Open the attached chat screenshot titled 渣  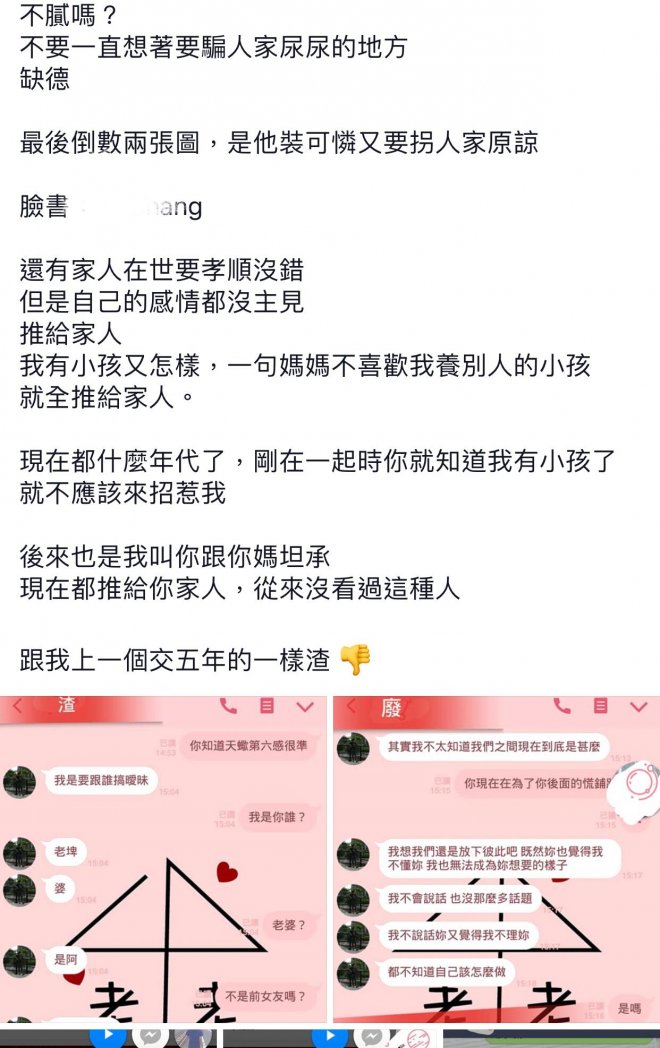coord(163,860)
